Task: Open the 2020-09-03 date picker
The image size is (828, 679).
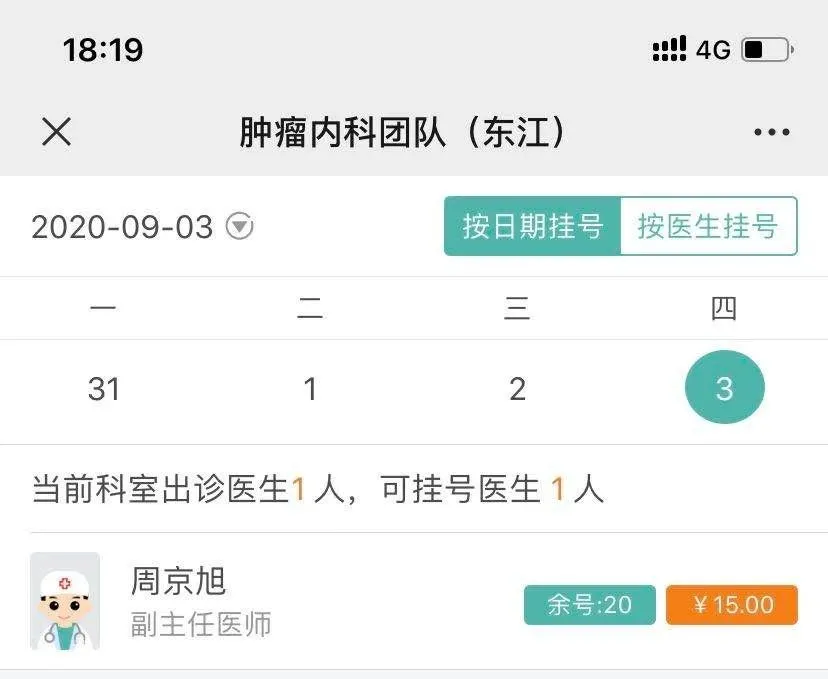Action: pyautogui.click(x=142, y=227)
